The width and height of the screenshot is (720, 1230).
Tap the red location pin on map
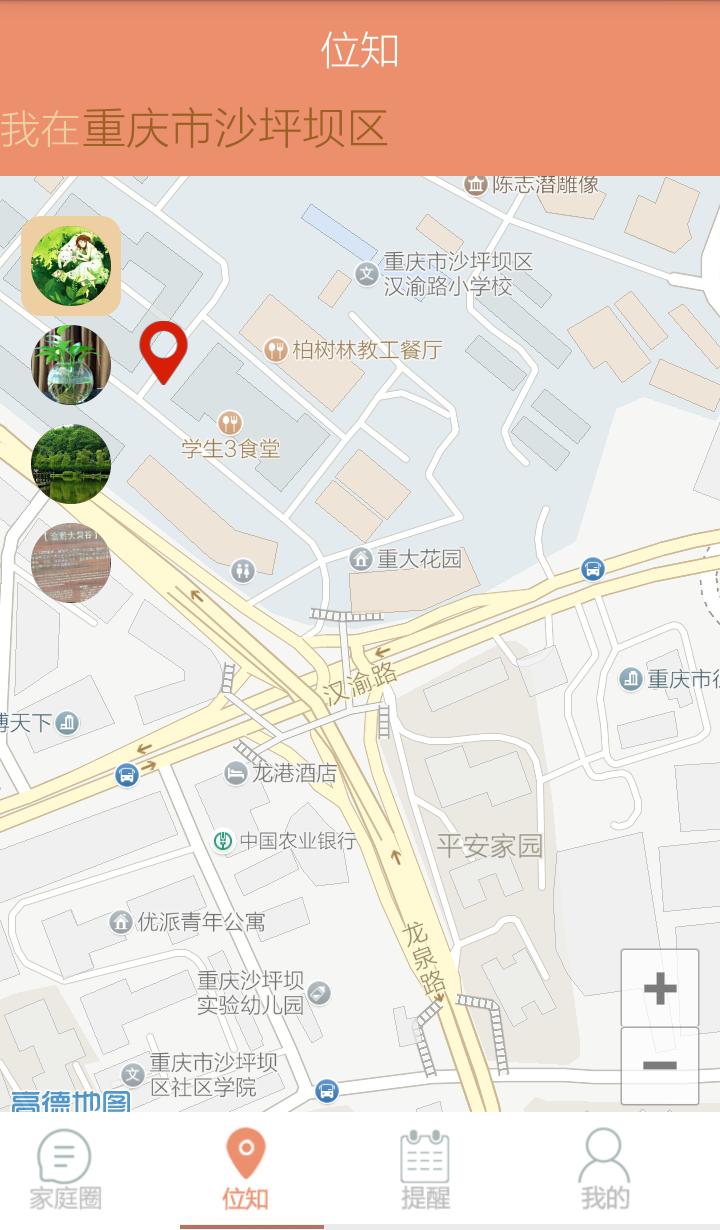coord(163,350)
